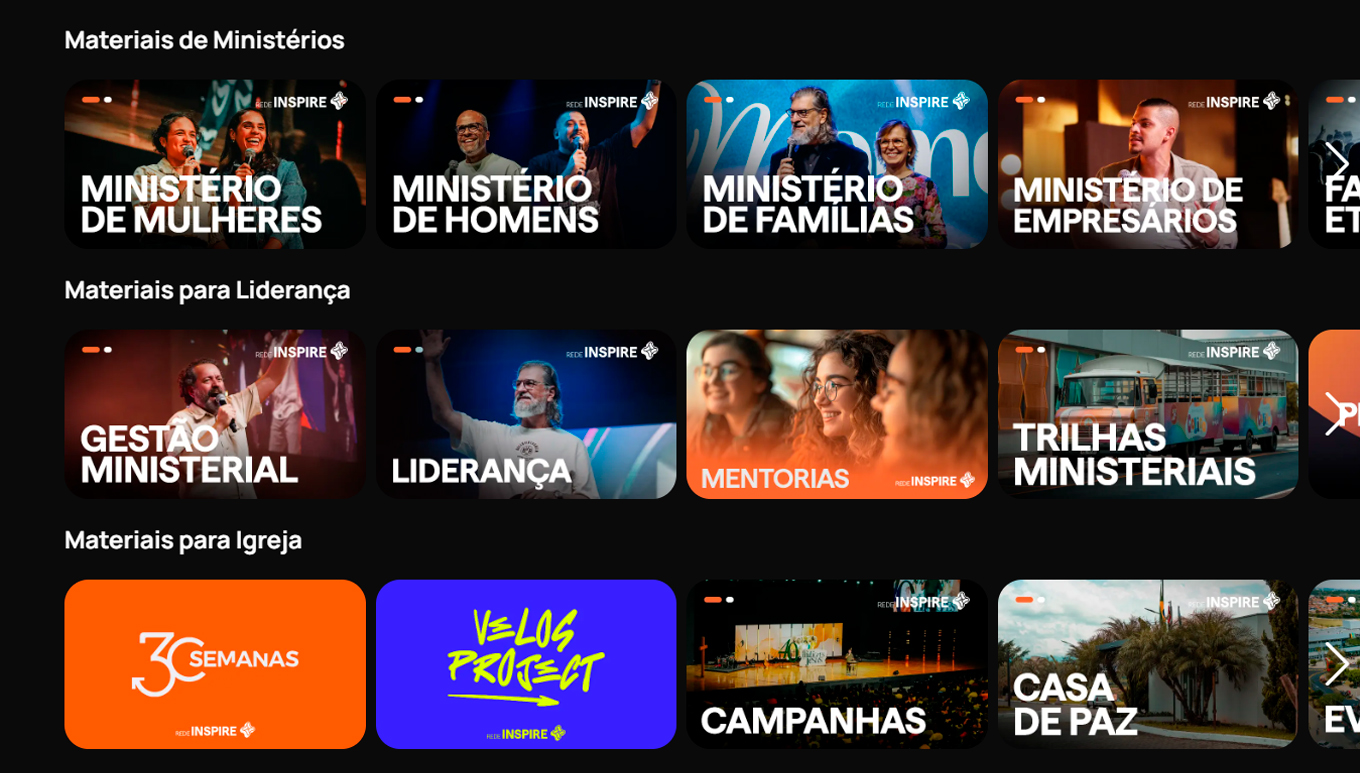
Task: Open the 30 Semanas card
Action: 215,664
